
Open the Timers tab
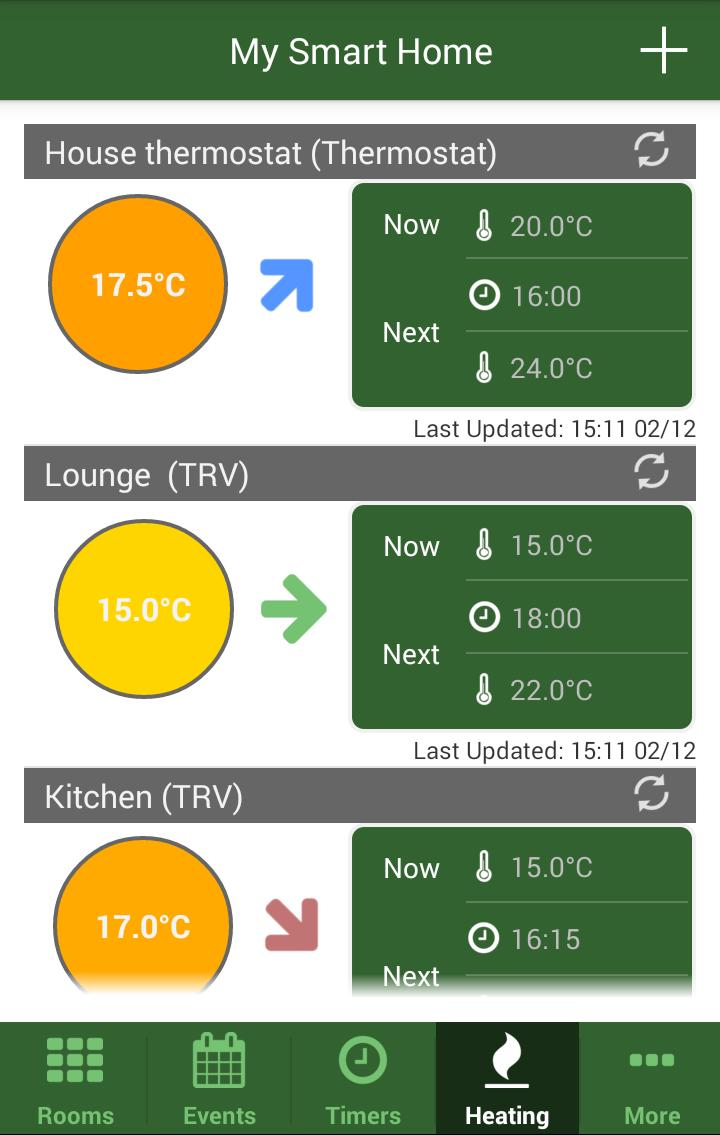pyautogui.click(x=363, y=1080)
